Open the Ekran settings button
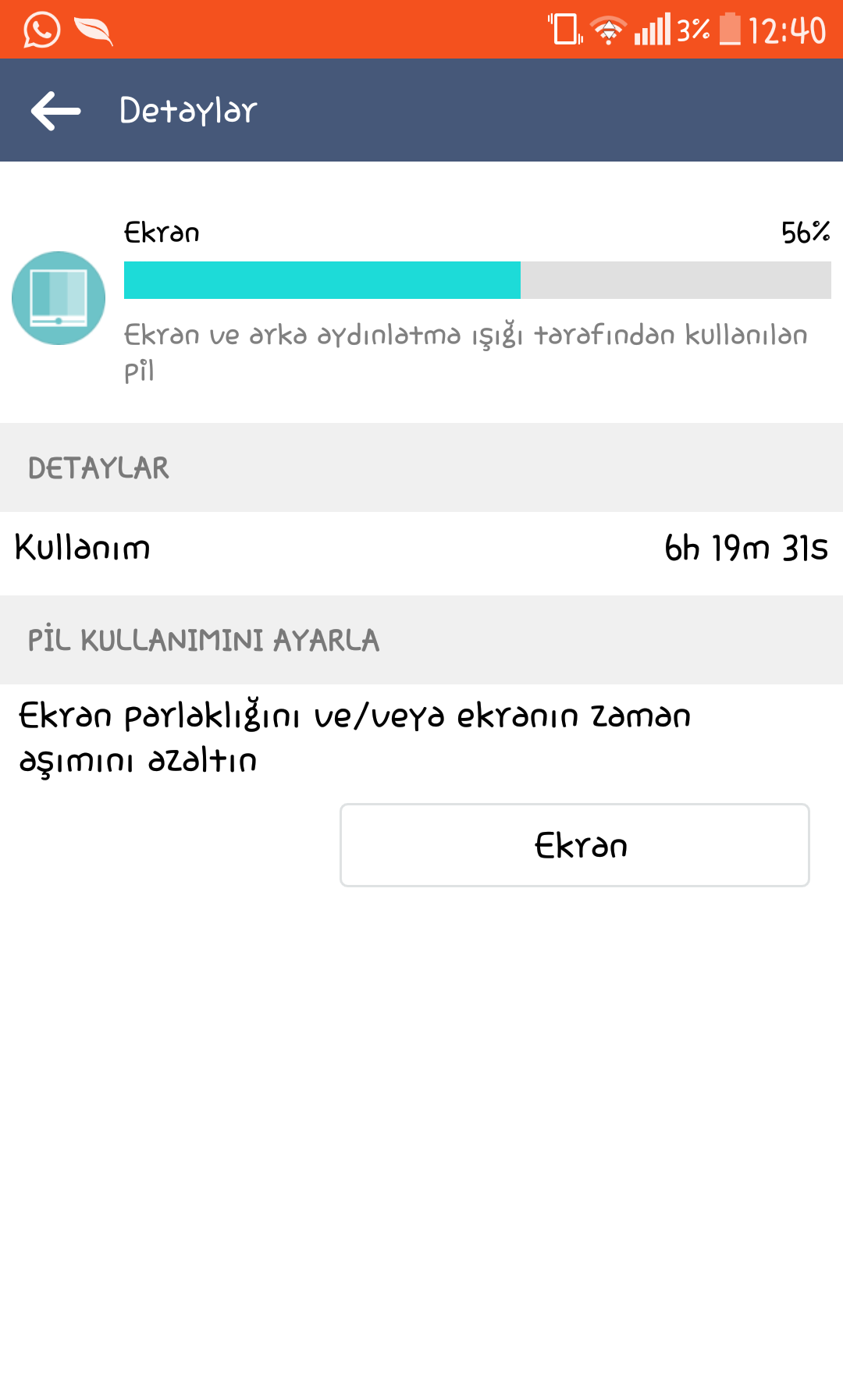The image size is (843, 1400). [574, 845]
